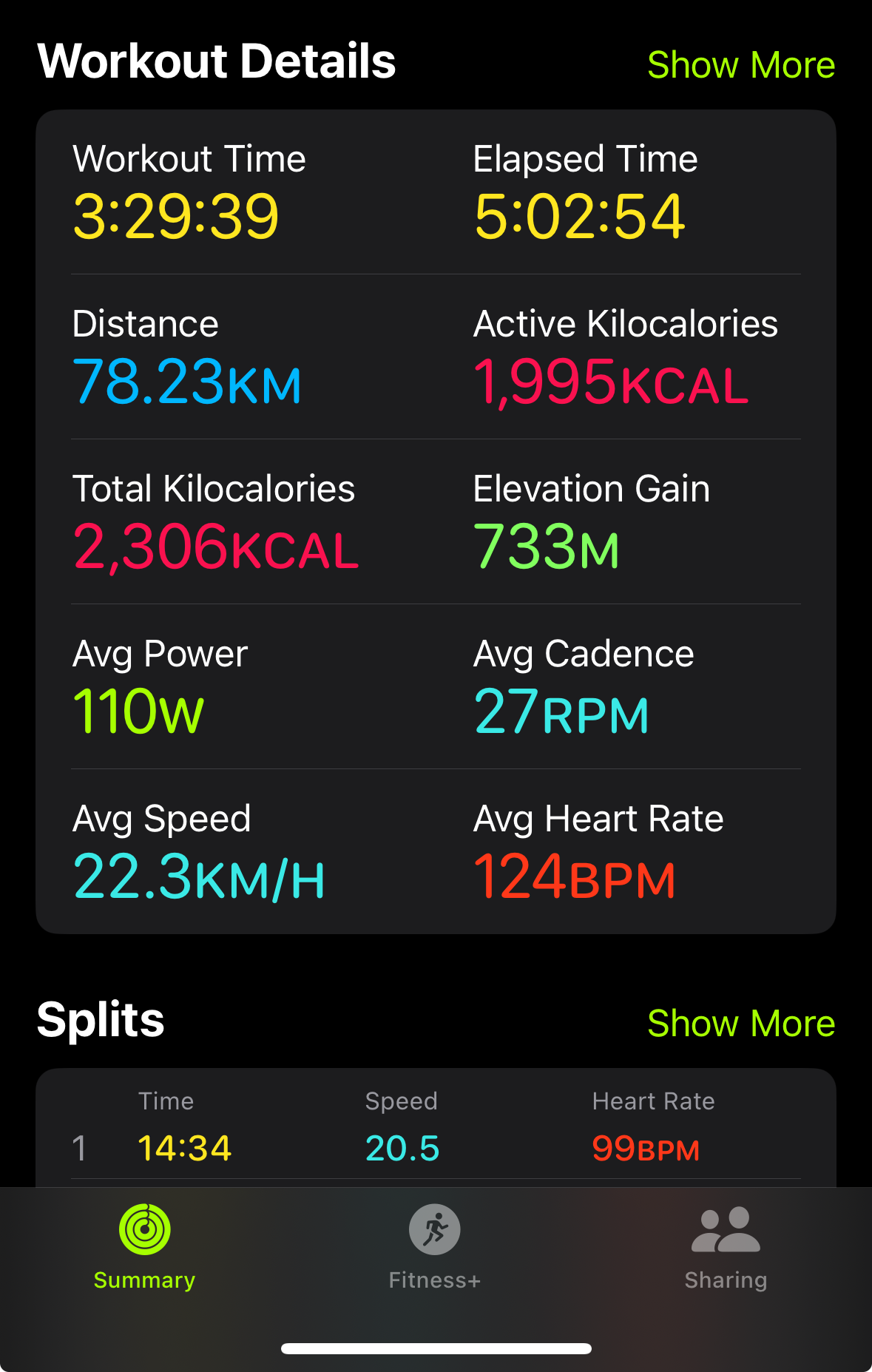Show more Splits
This screenshot has width=872, height=1372.
click(x=740, y=1024)
